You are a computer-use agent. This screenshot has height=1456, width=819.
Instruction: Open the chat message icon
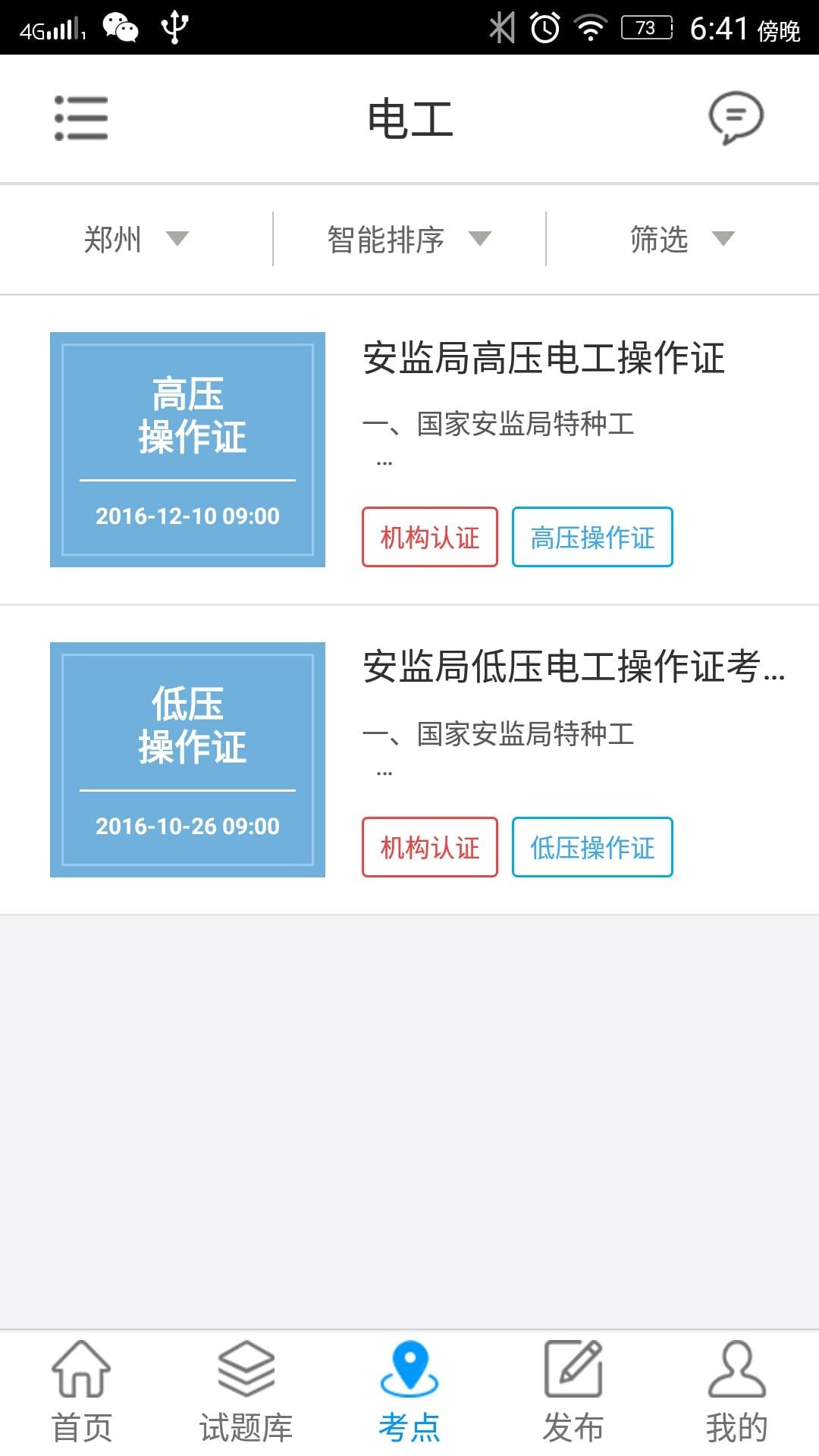[x=736, y=118]
